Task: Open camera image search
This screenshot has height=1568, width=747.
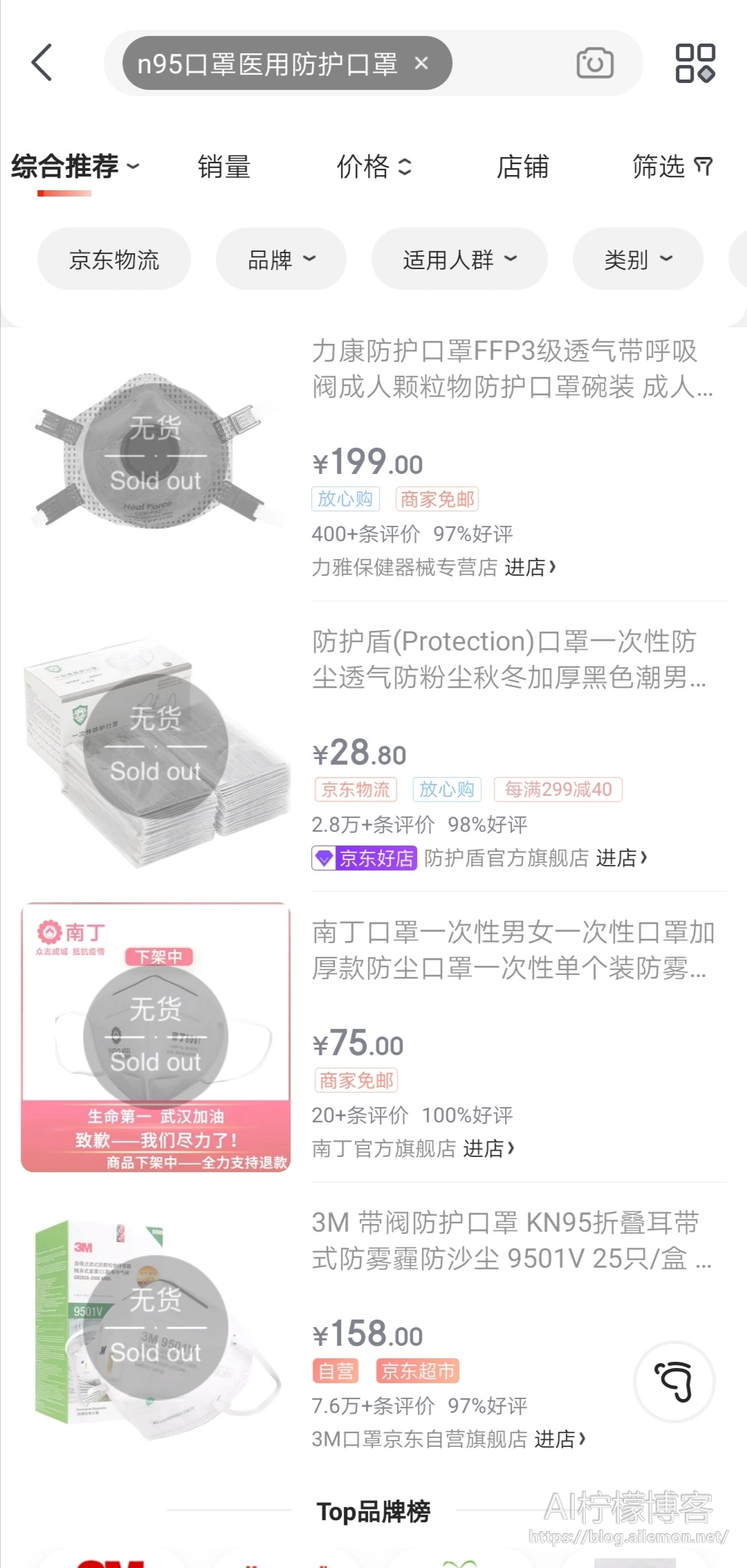Action: [595, 64]
